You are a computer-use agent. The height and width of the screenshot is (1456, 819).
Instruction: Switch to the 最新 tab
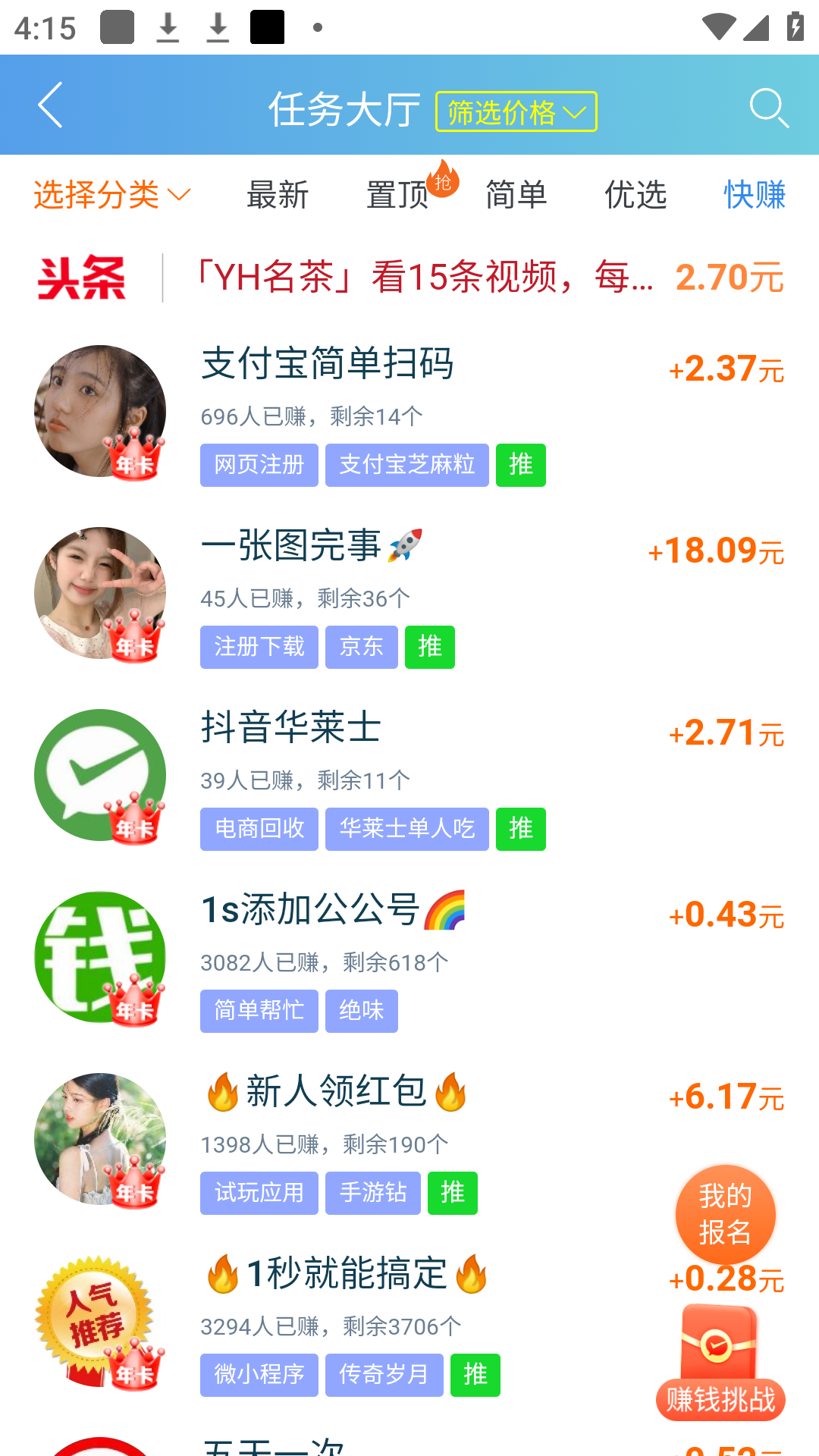(x=278, y=195)
